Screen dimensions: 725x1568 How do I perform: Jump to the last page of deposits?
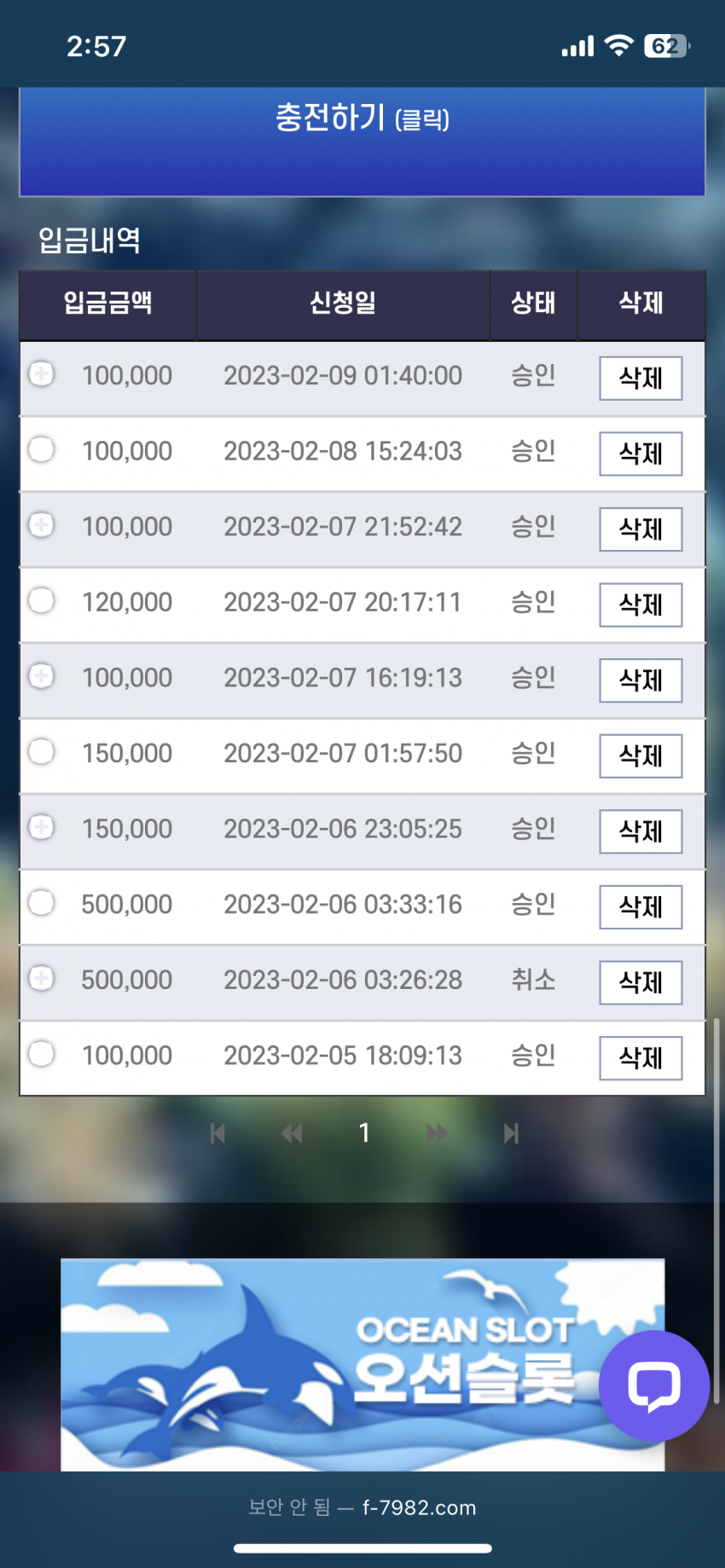pyautogui.click(x=511, y=1133)
